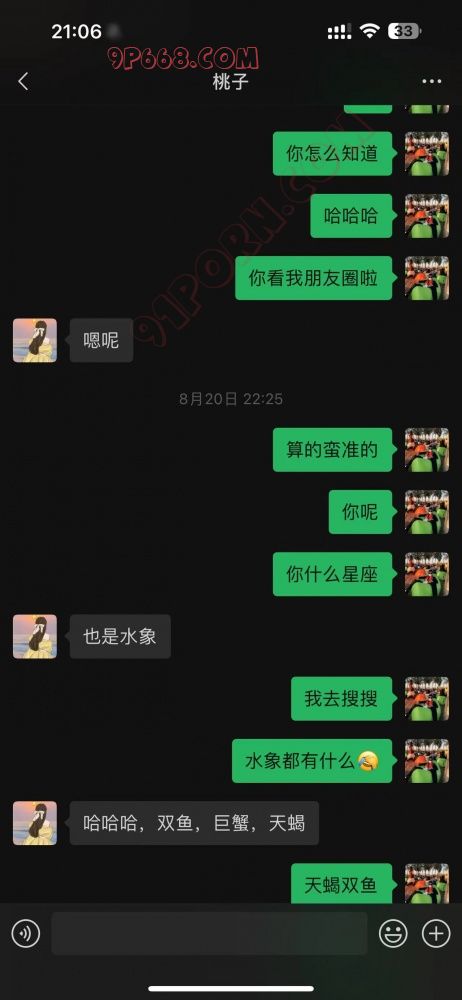The height and width of the screenshot is (1000, 462).
Task: Open the three-dot chat options menu
Action: point(431,82)
